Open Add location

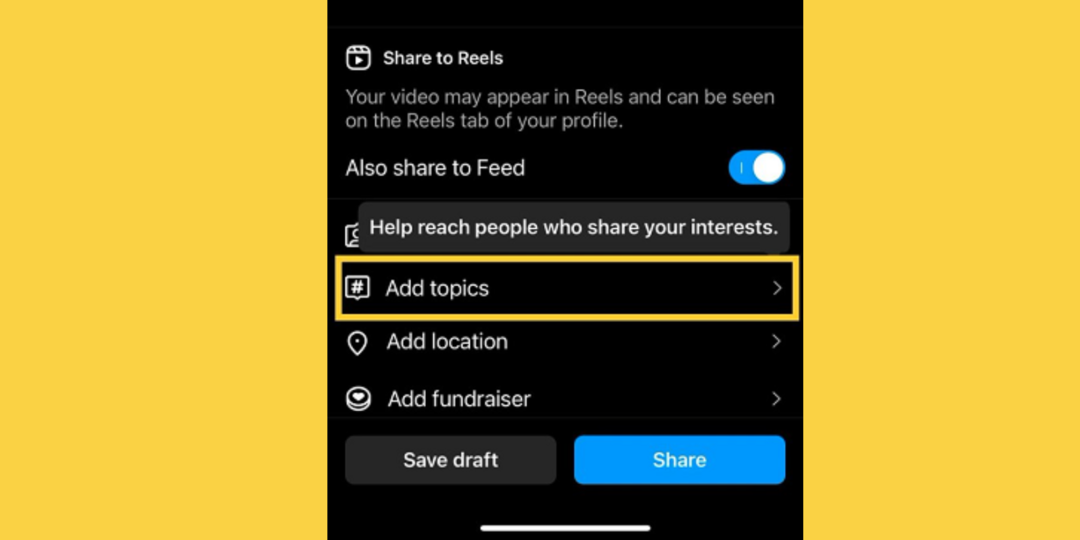click(565, 342)
